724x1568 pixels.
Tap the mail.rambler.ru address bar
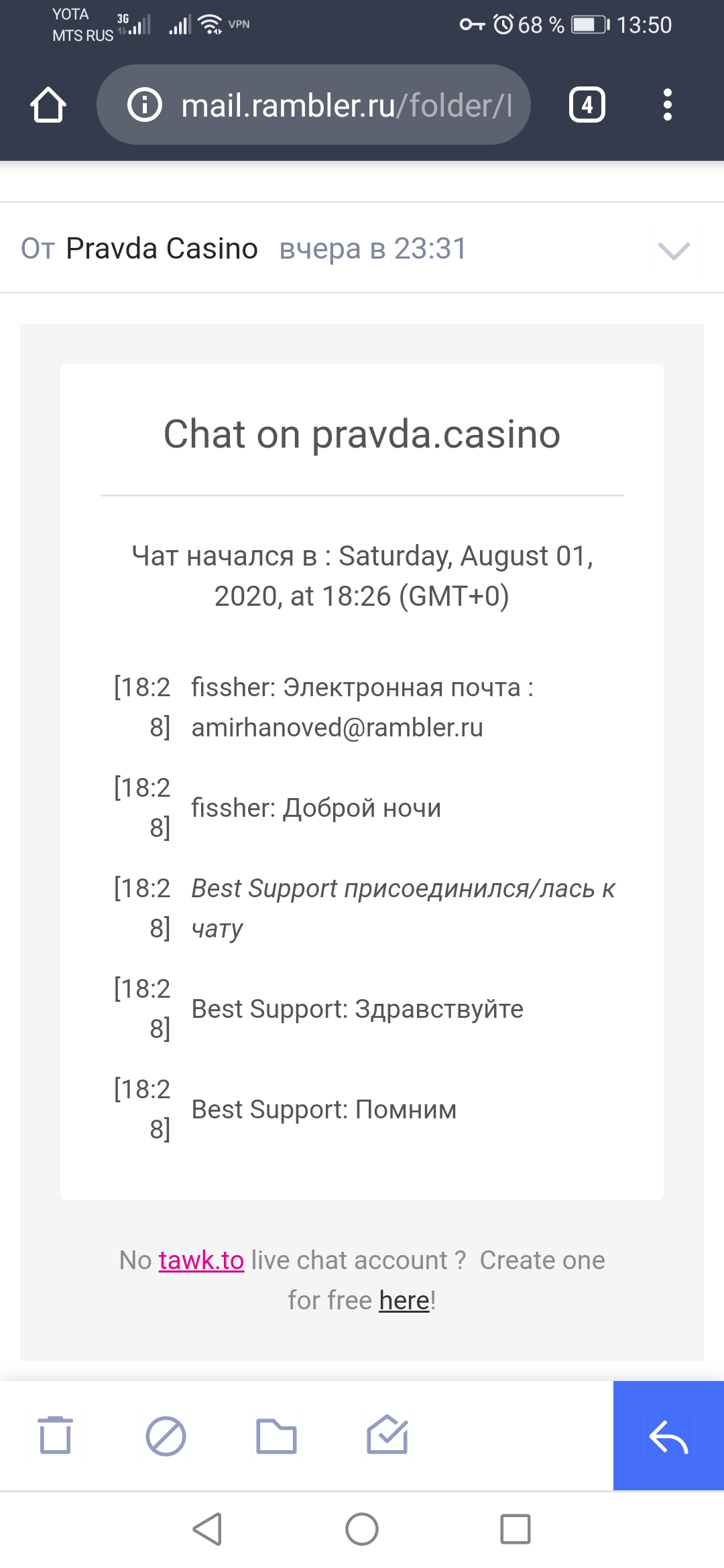[314, 105]
